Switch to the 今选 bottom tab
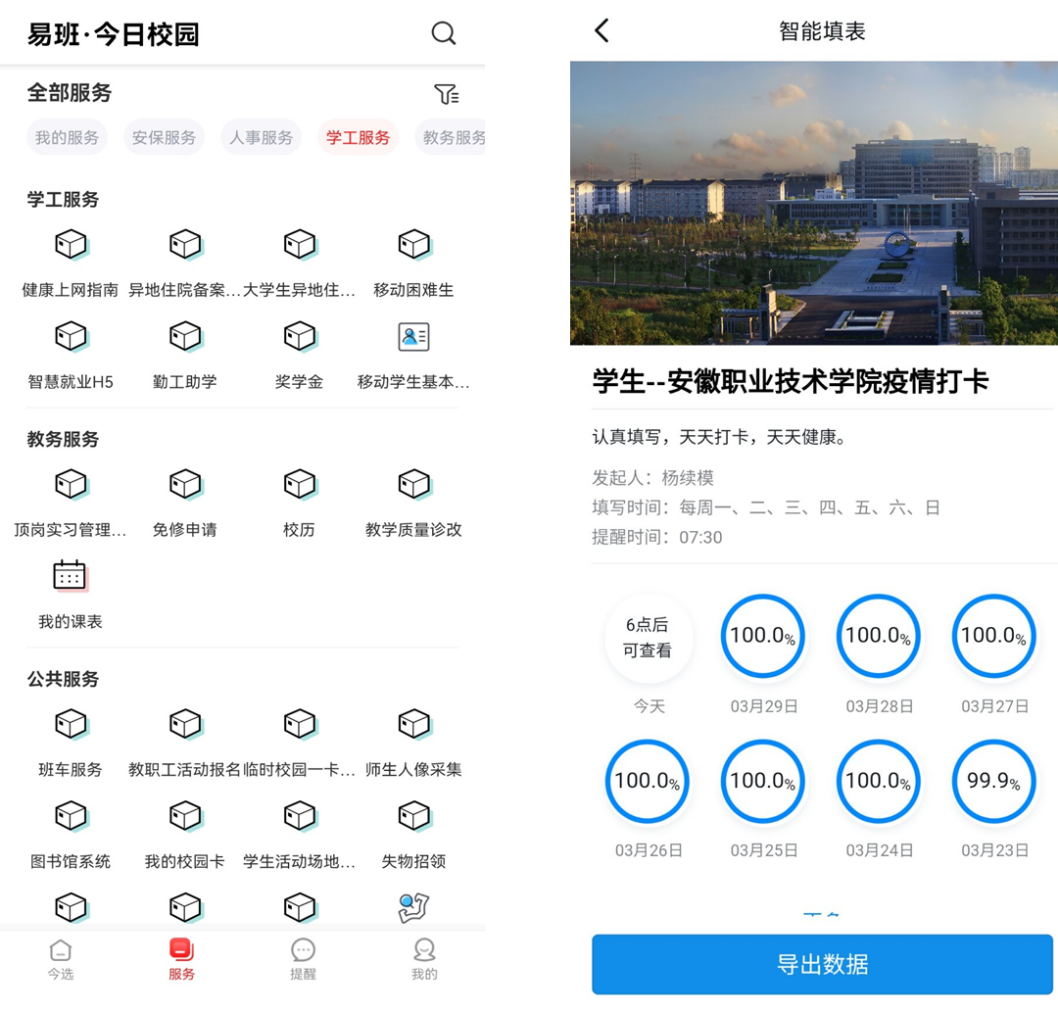Screen dimensions: 1058x1011 [x=61, y=958]
